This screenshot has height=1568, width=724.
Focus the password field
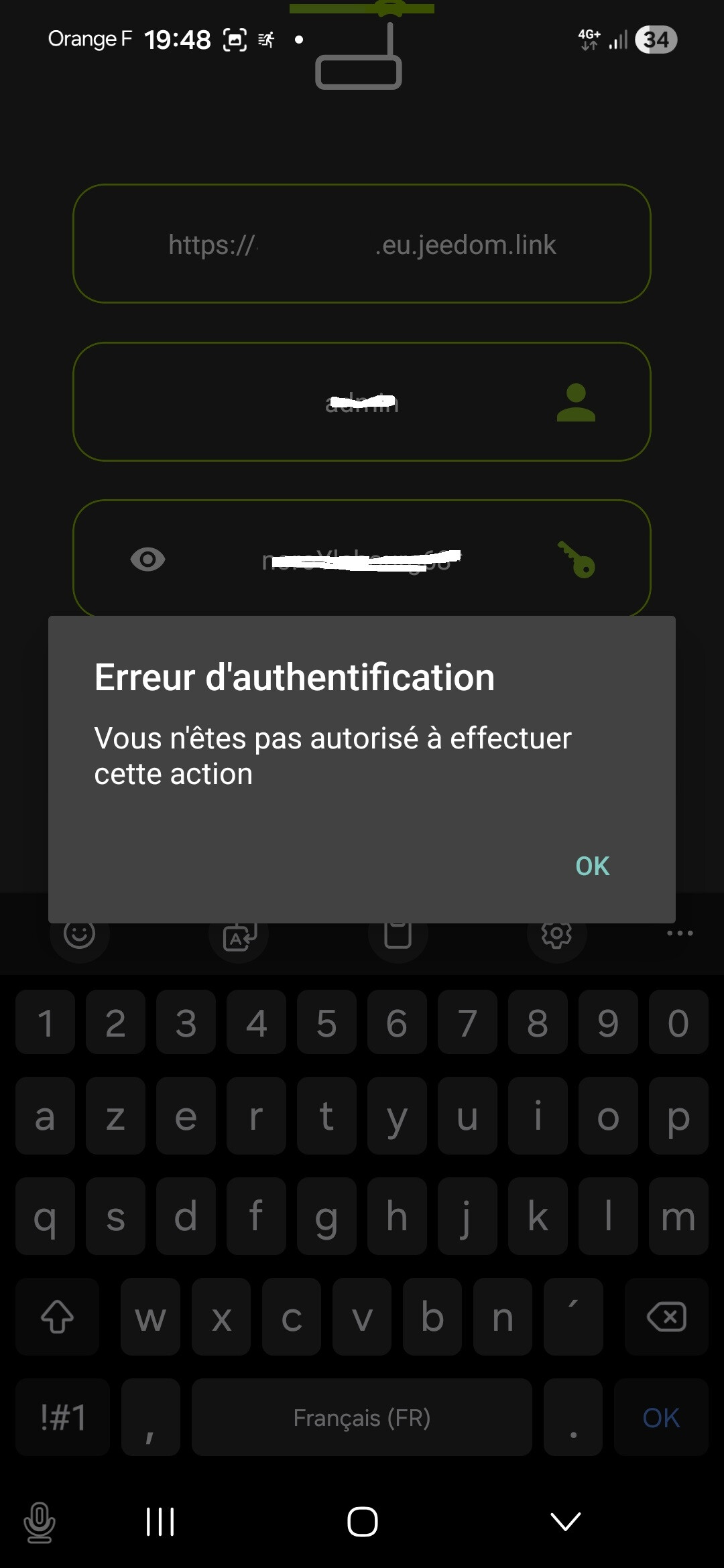tap(362, 559)
